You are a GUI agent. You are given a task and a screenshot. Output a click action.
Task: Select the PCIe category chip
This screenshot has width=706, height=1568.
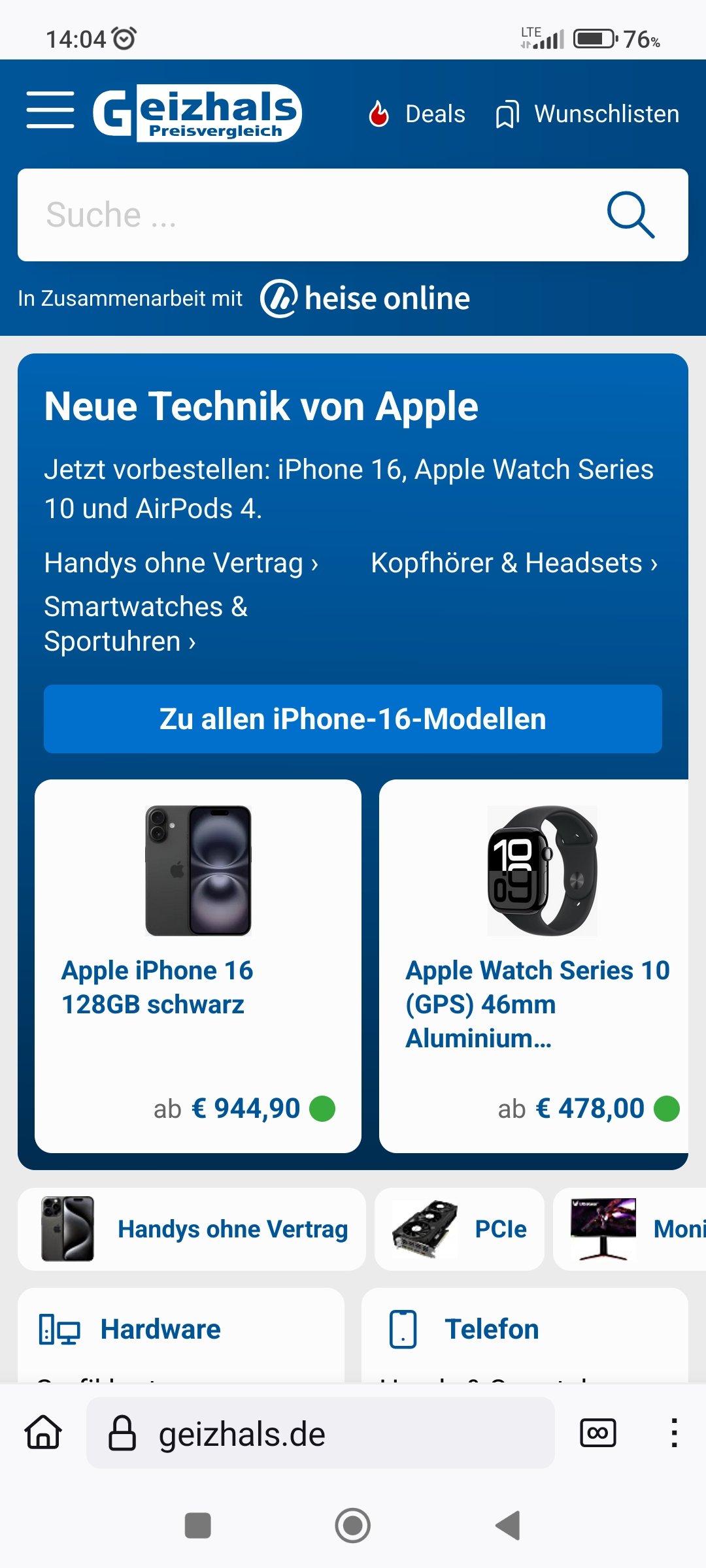pyautogui.click(x=460, y=1229)
